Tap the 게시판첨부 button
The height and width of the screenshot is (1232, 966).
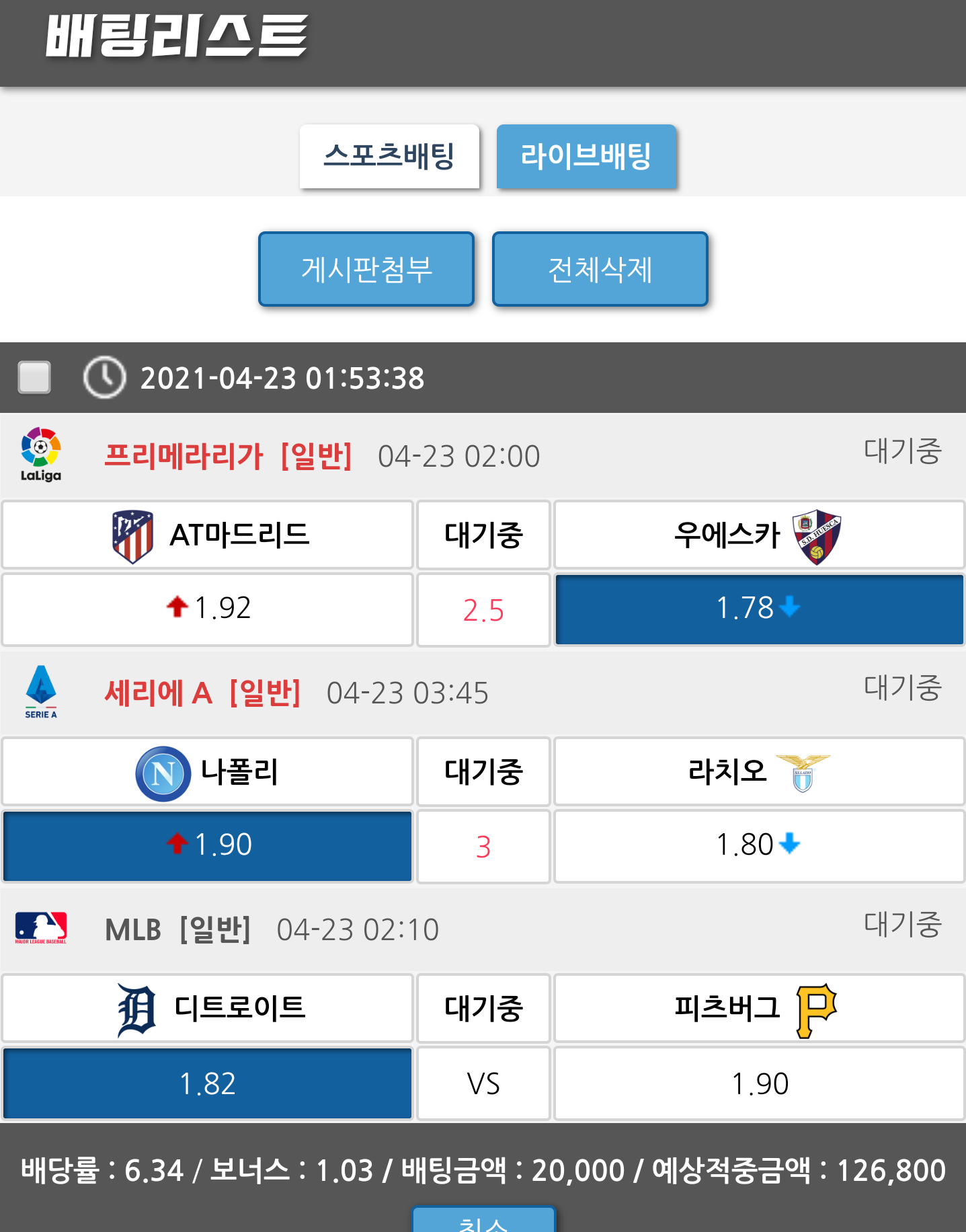[366, 269]
